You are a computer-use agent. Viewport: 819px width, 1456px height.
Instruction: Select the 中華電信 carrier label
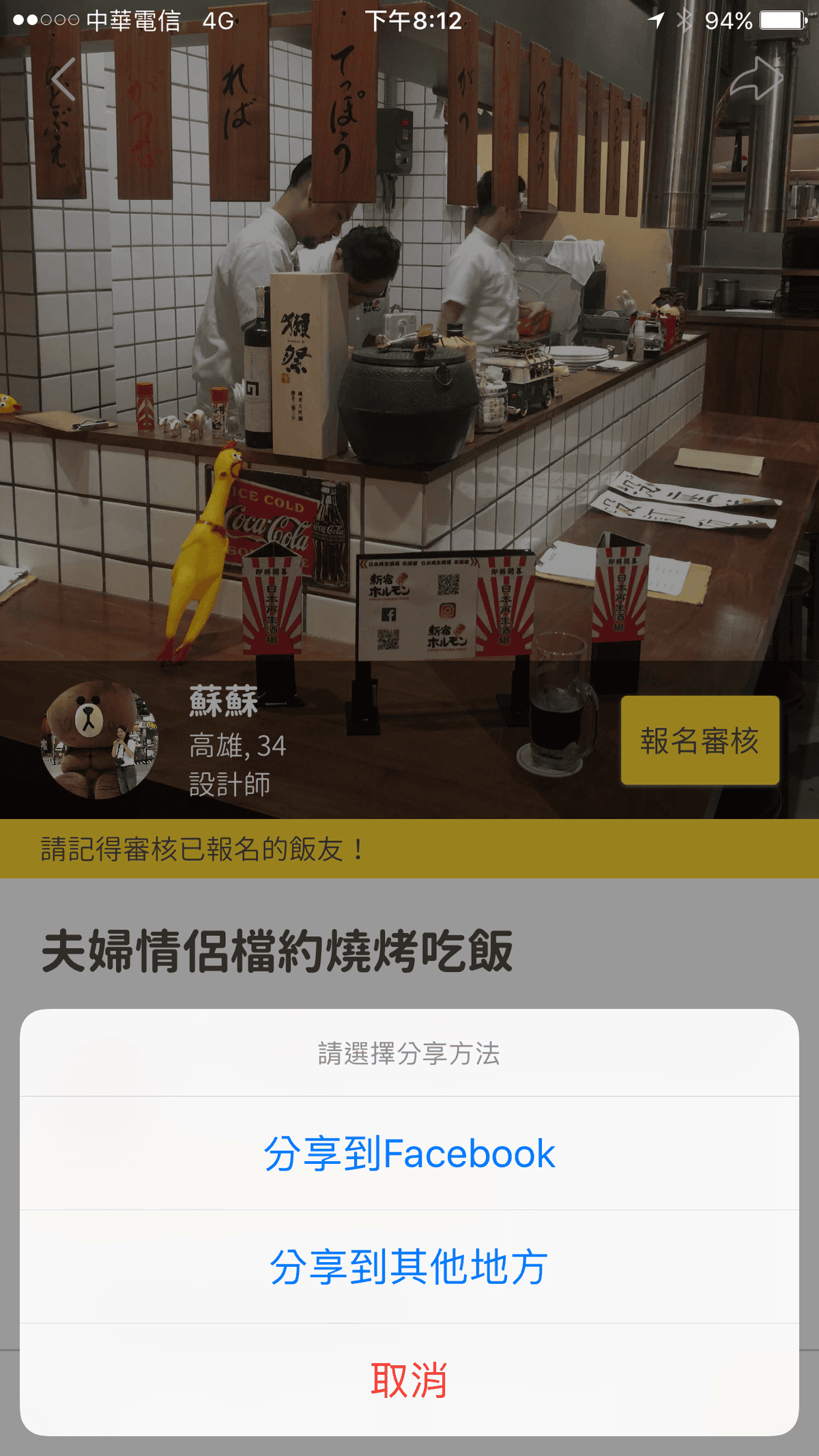[x=133, y=21]
